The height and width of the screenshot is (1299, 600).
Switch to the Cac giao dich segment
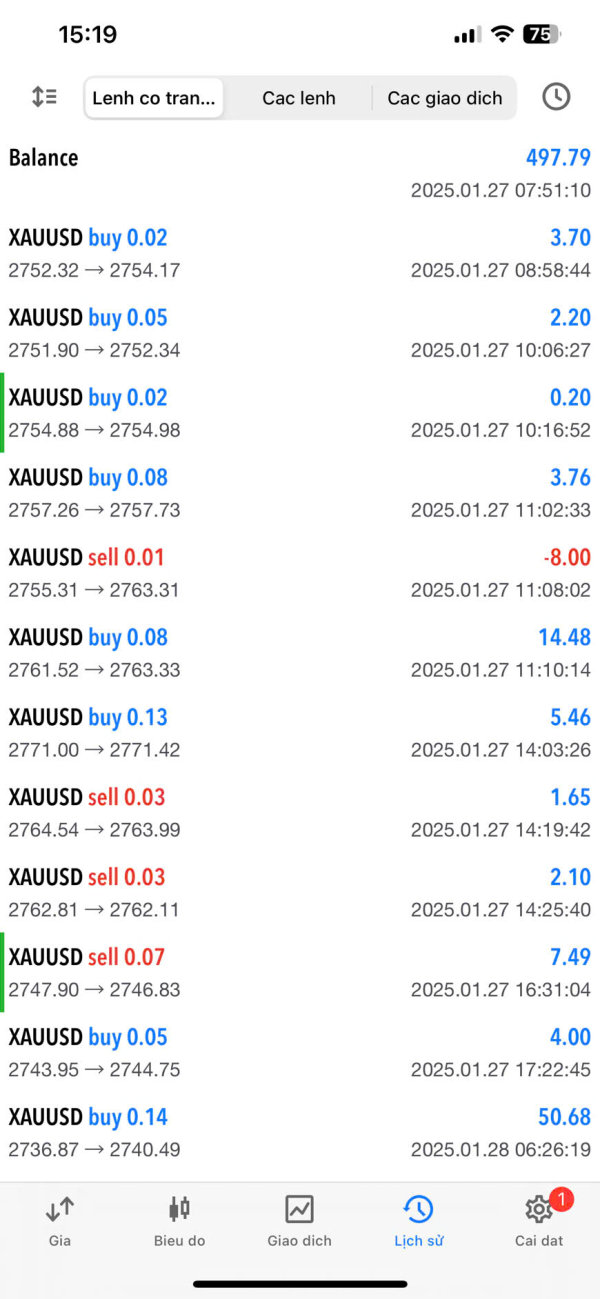pyautogui.click(x=445, y=98)
